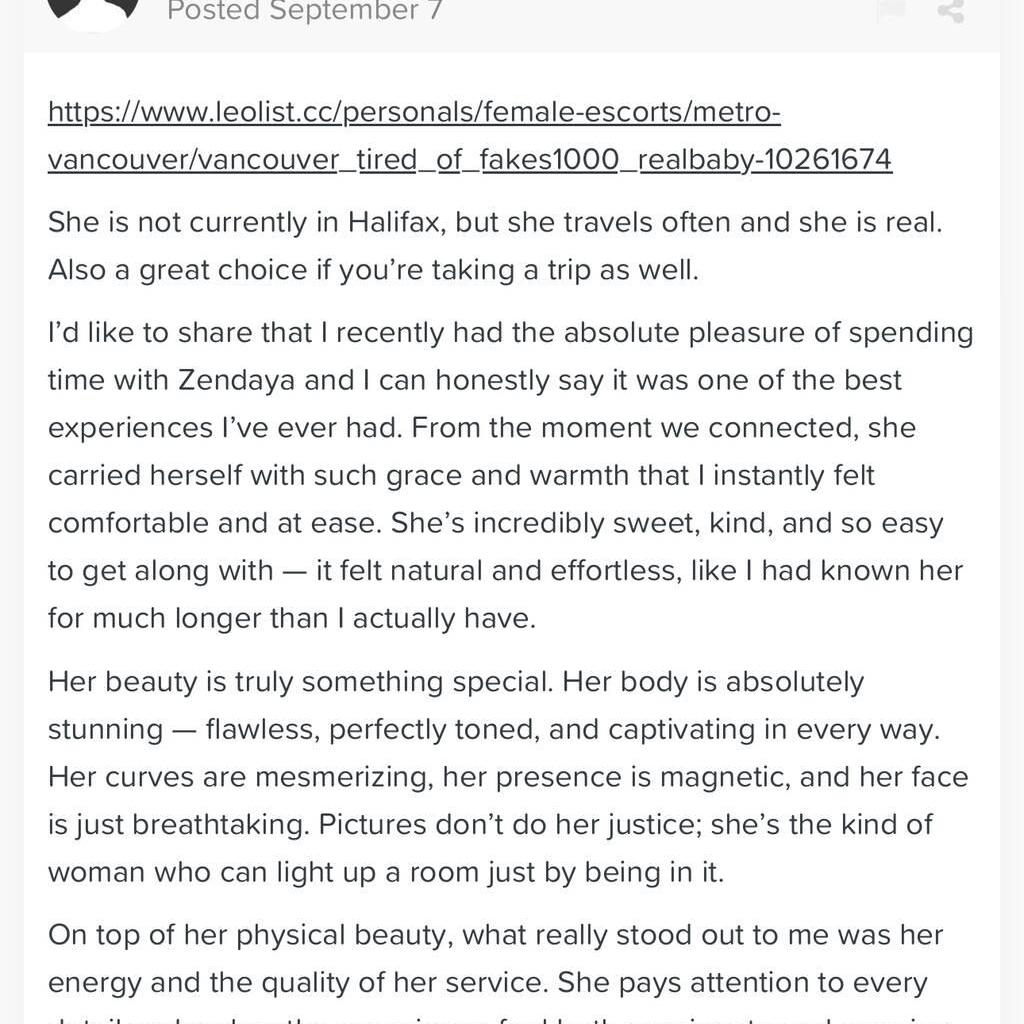Viewport: 1024px width, 1024px height.
Task: Open the poster's profile avatar
Action: 93,10
